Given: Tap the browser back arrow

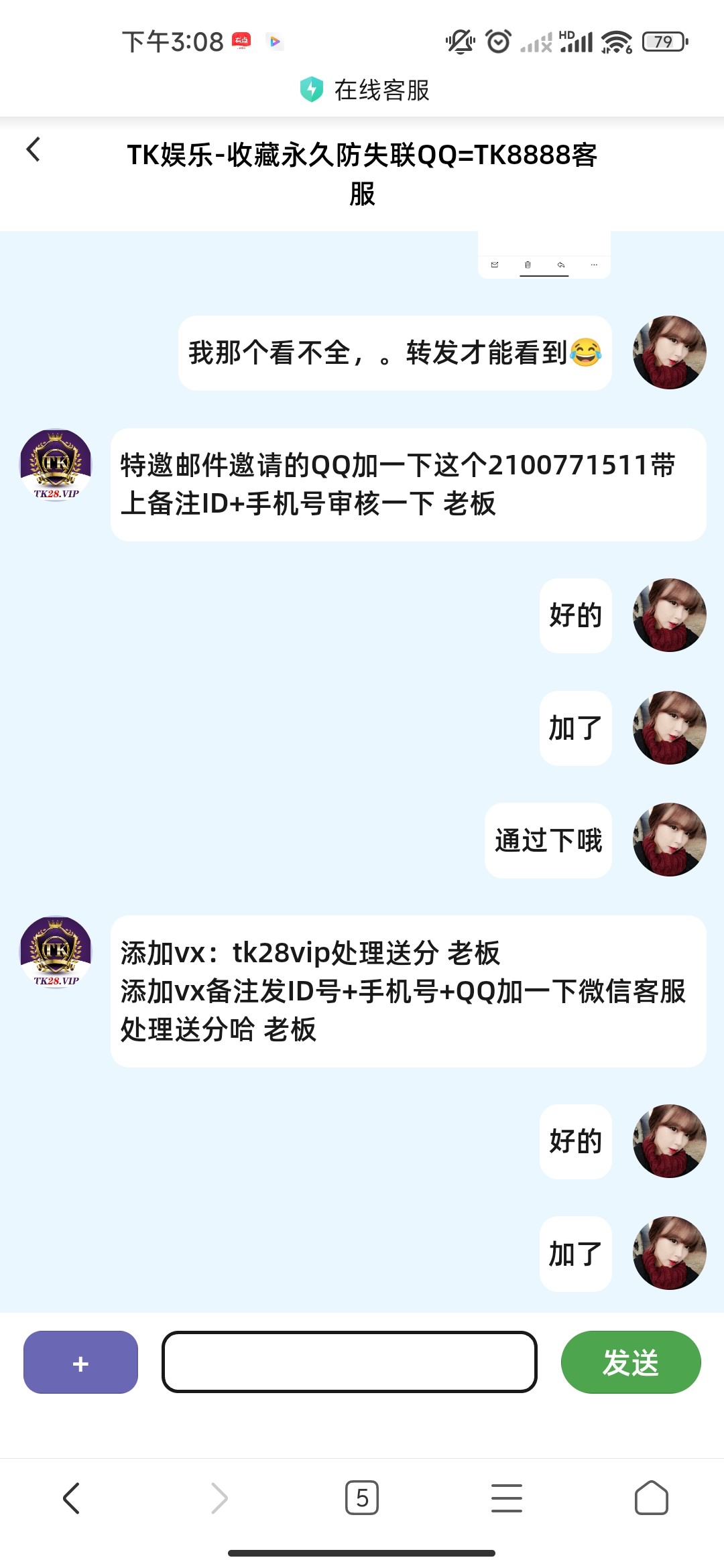Looking at the screenshot, I should click(72, 1498).
